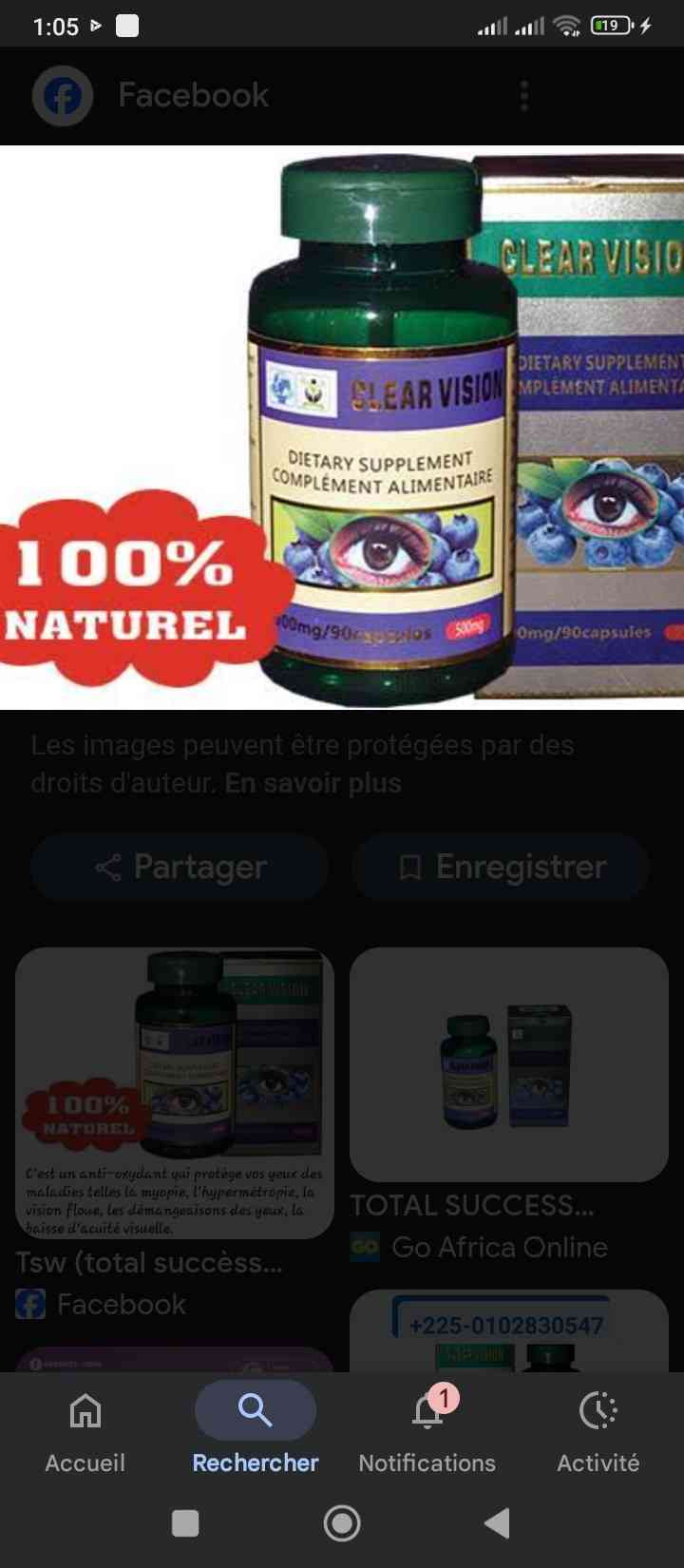Follow the "En savoir plus" link
Viewport: 684px width, 1568px height.
[313, 784]
